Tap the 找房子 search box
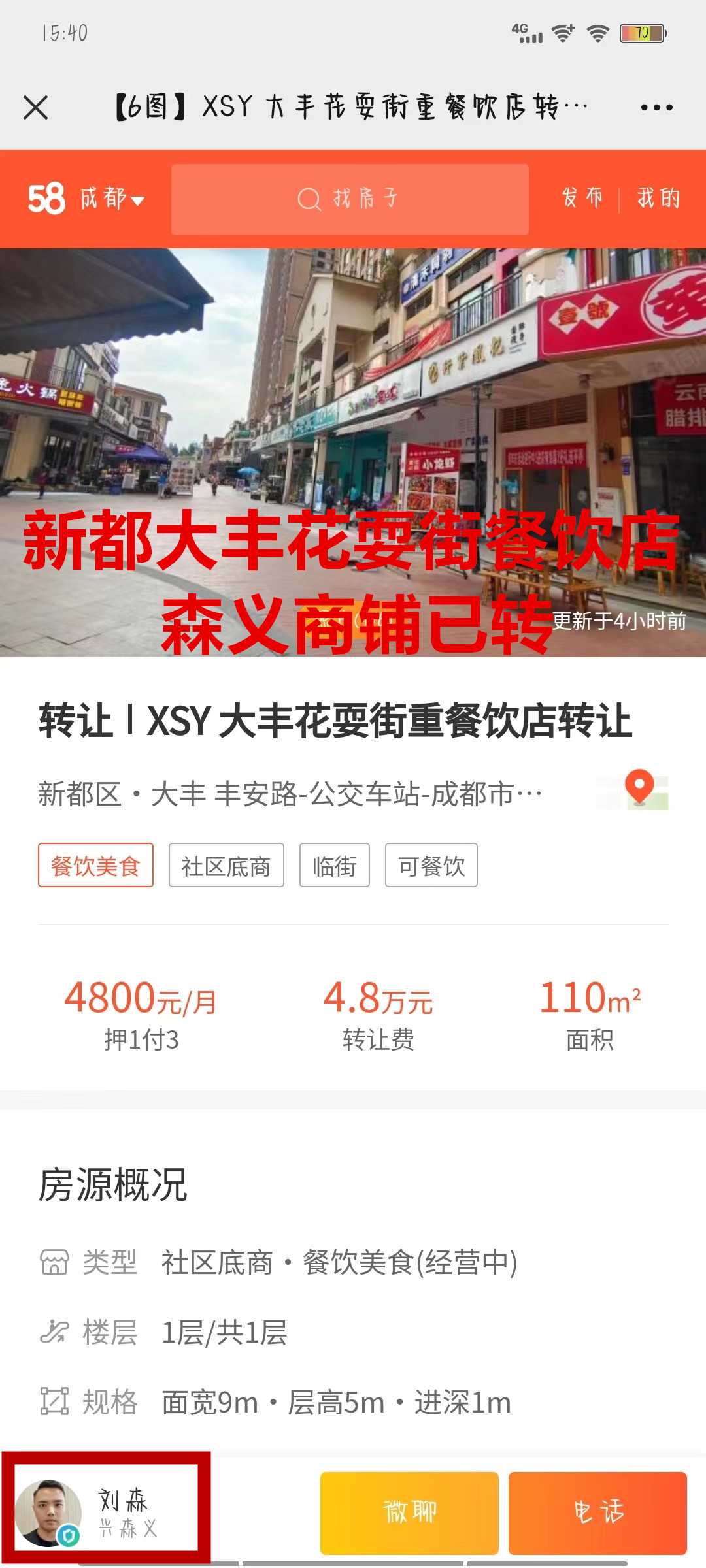This screenshot has width=706, height=1568. click(x=350, y=199)
